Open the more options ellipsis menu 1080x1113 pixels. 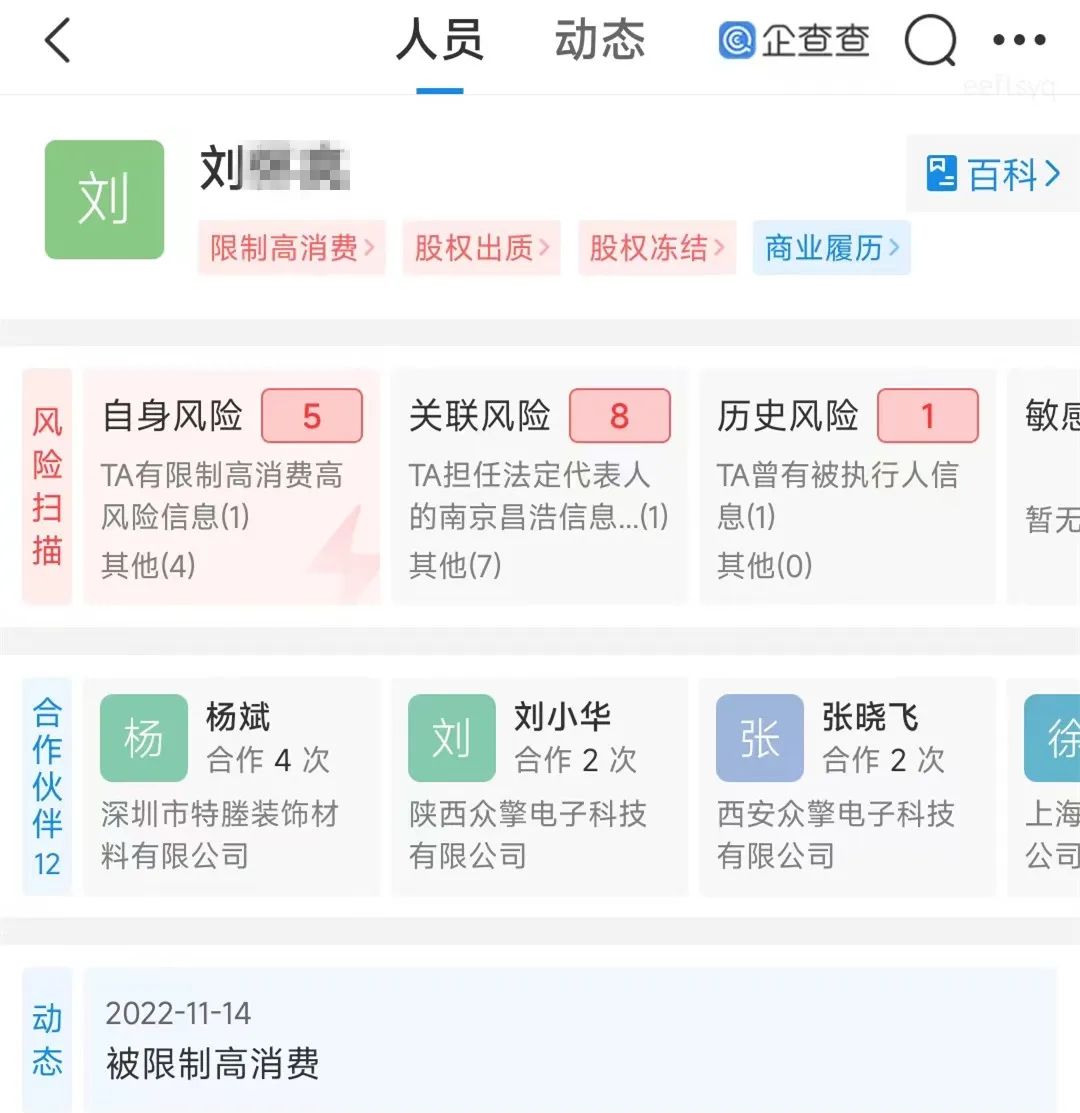pyautogui.click(x=1018, y=40)
